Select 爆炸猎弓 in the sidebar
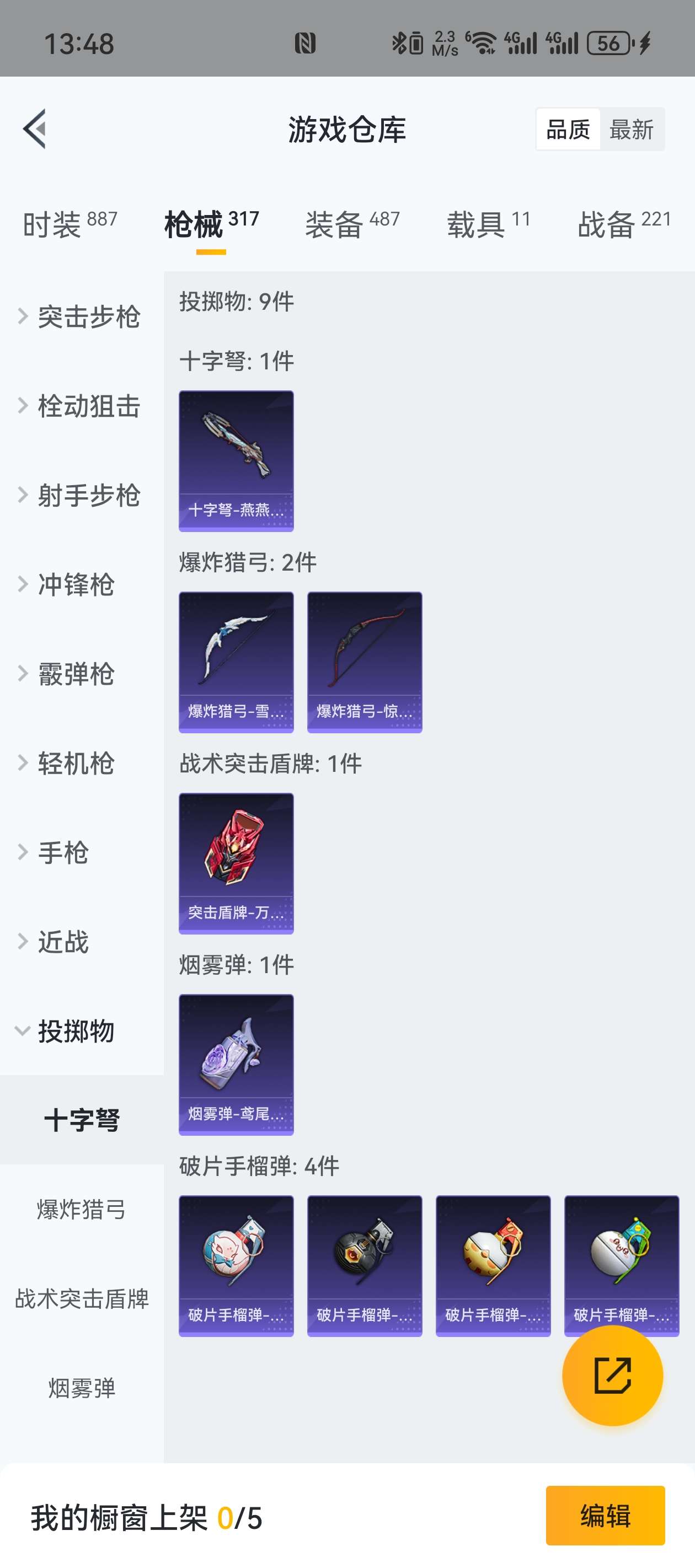 (82, 1209)
